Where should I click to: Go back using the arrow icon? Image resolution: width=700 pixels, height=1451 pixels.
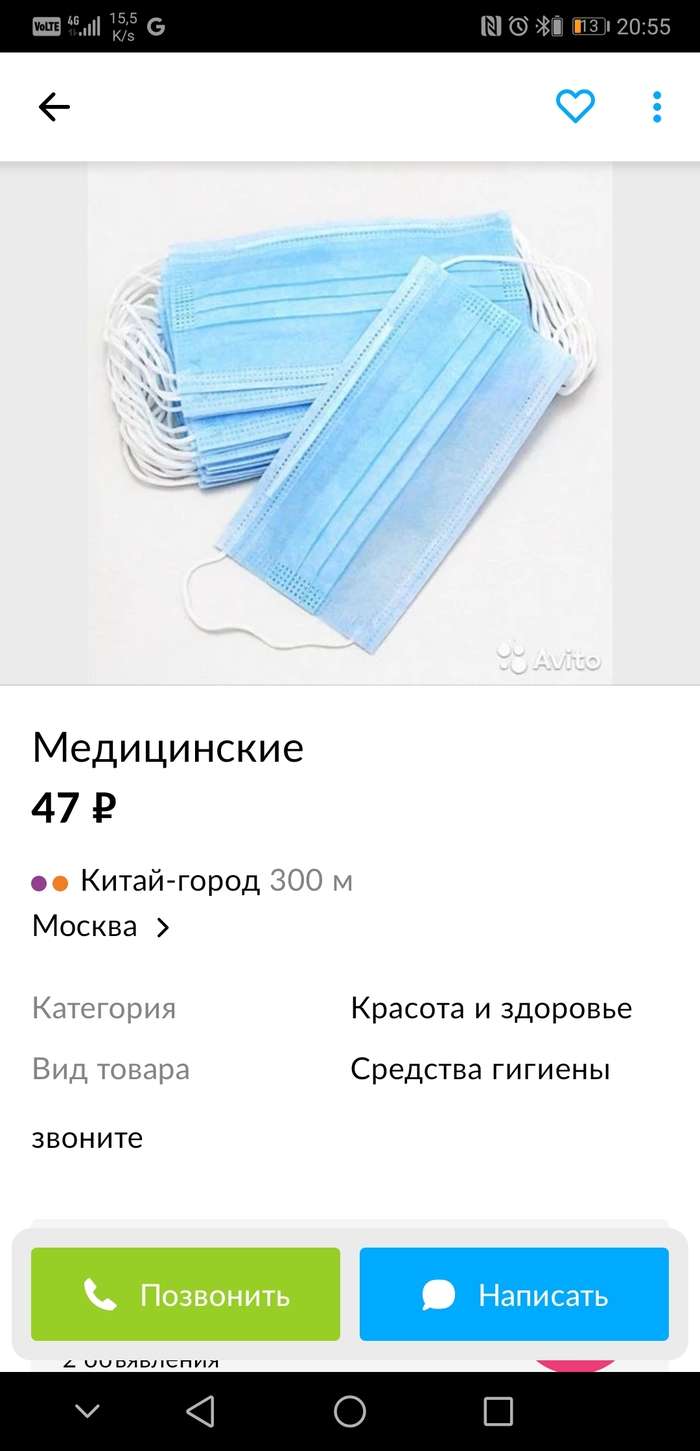54,107
